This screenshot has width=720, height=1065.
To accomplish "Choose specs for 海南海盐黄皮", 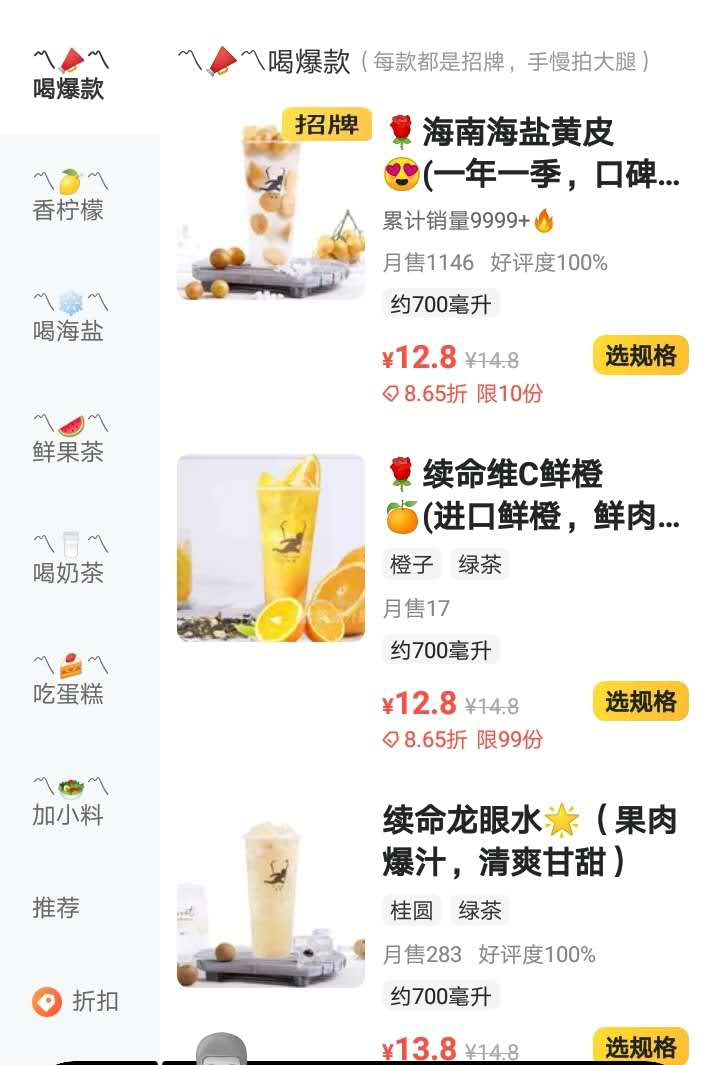I will (640, 356).
